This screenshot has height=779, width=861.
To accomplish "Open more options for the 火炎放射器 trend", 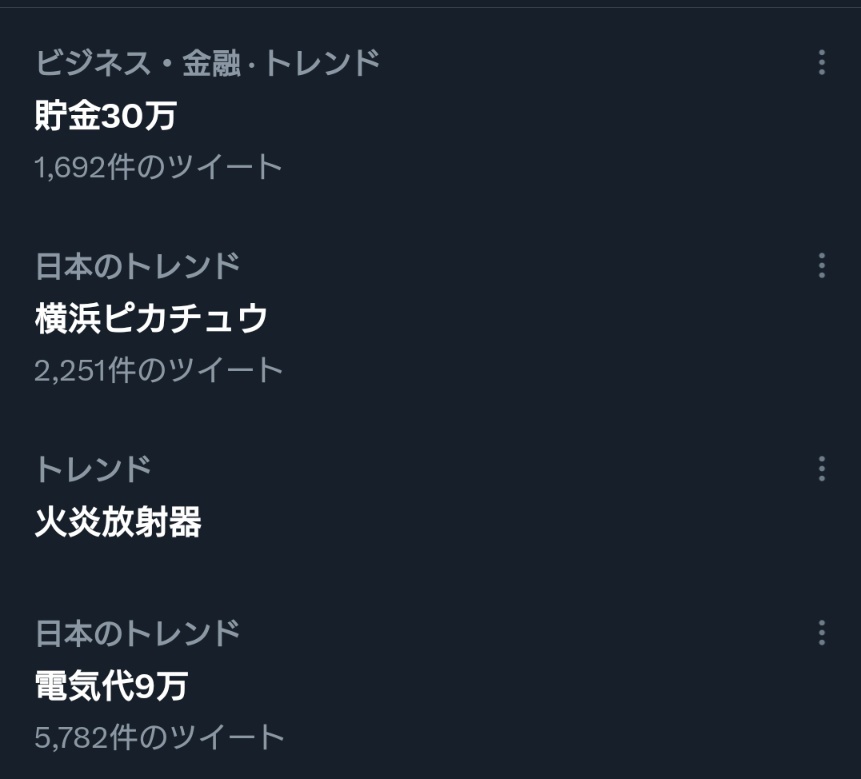I will pyautogui.click(x=821, y=468).
